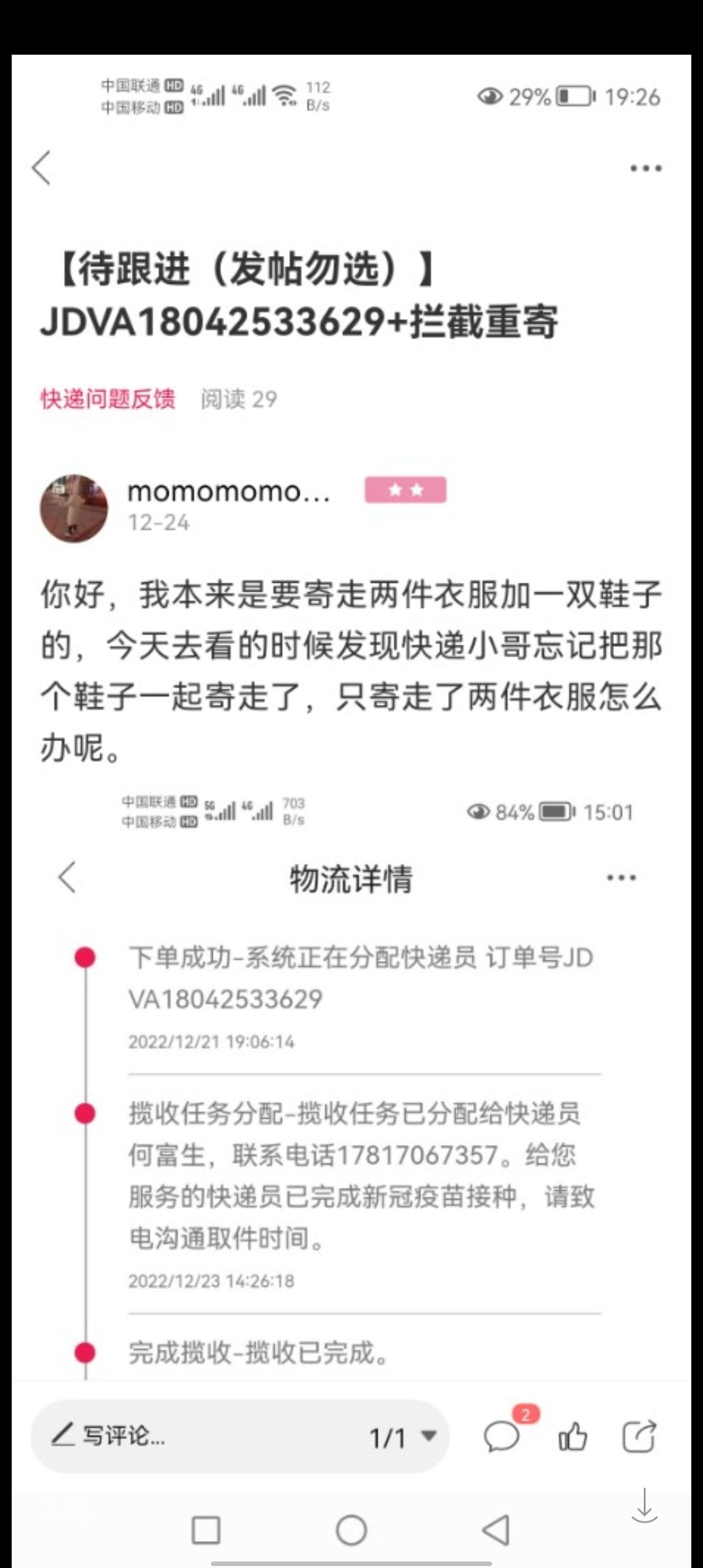Hide the navigation bar with the down arrow
The image size is (703, 1568).
tap(644, 1505)
